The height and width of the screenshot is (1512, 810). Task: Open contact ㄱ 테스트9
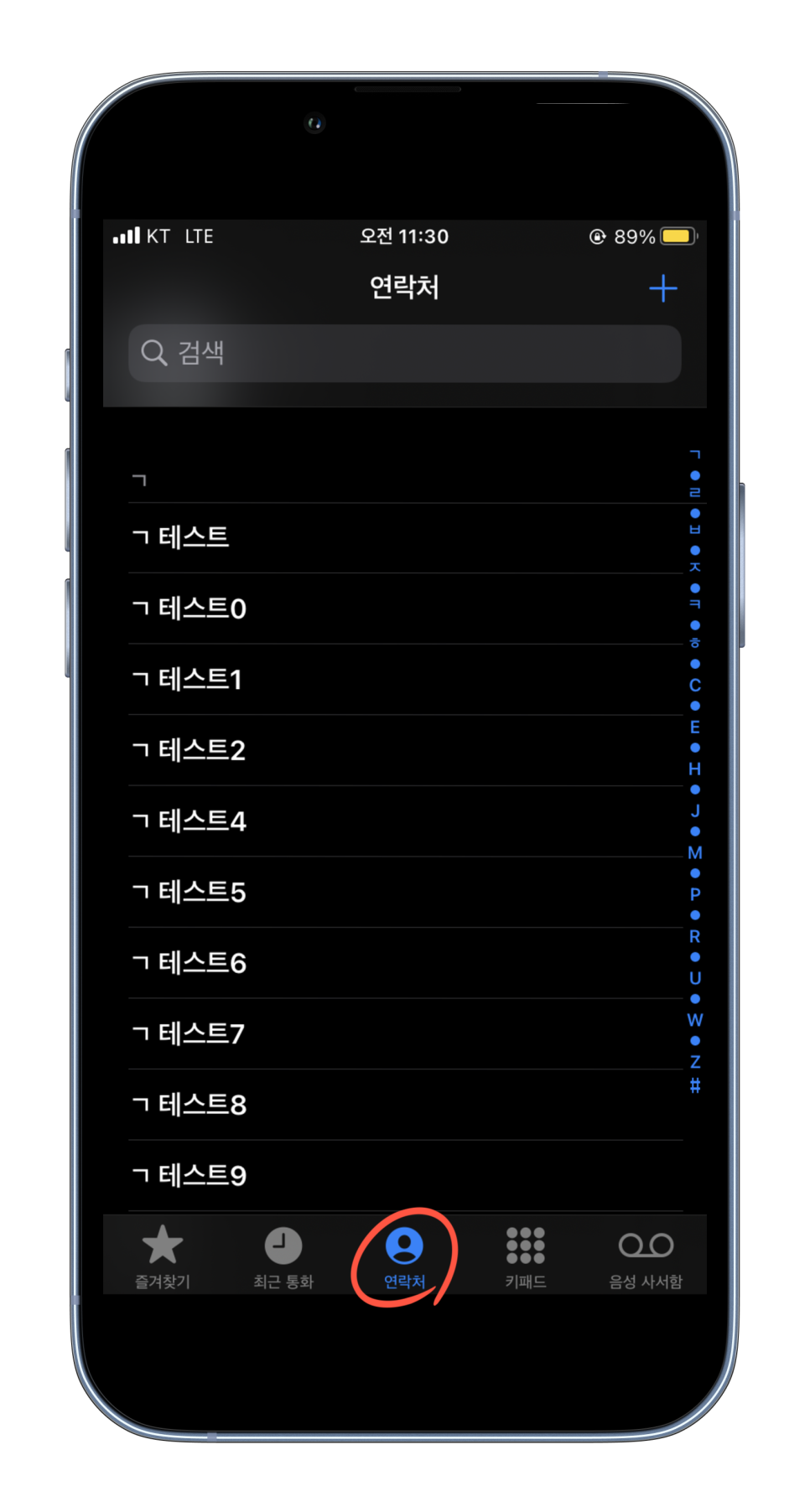tap(406, 1176)
